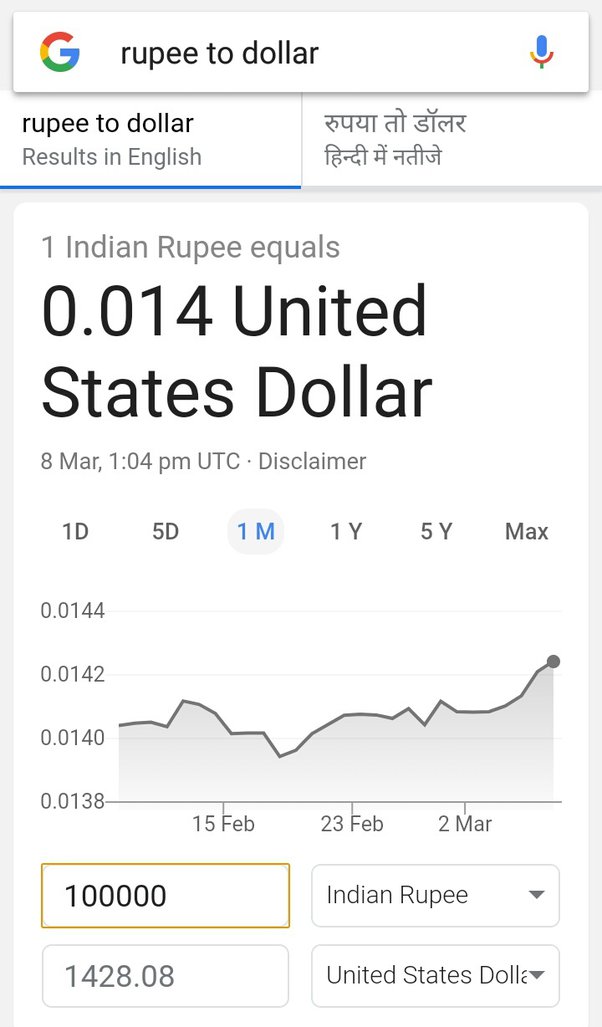Switch chart range to 1D
Image resolution: width=602 pixels, height=1027 pixels.
tap(76, 532)
